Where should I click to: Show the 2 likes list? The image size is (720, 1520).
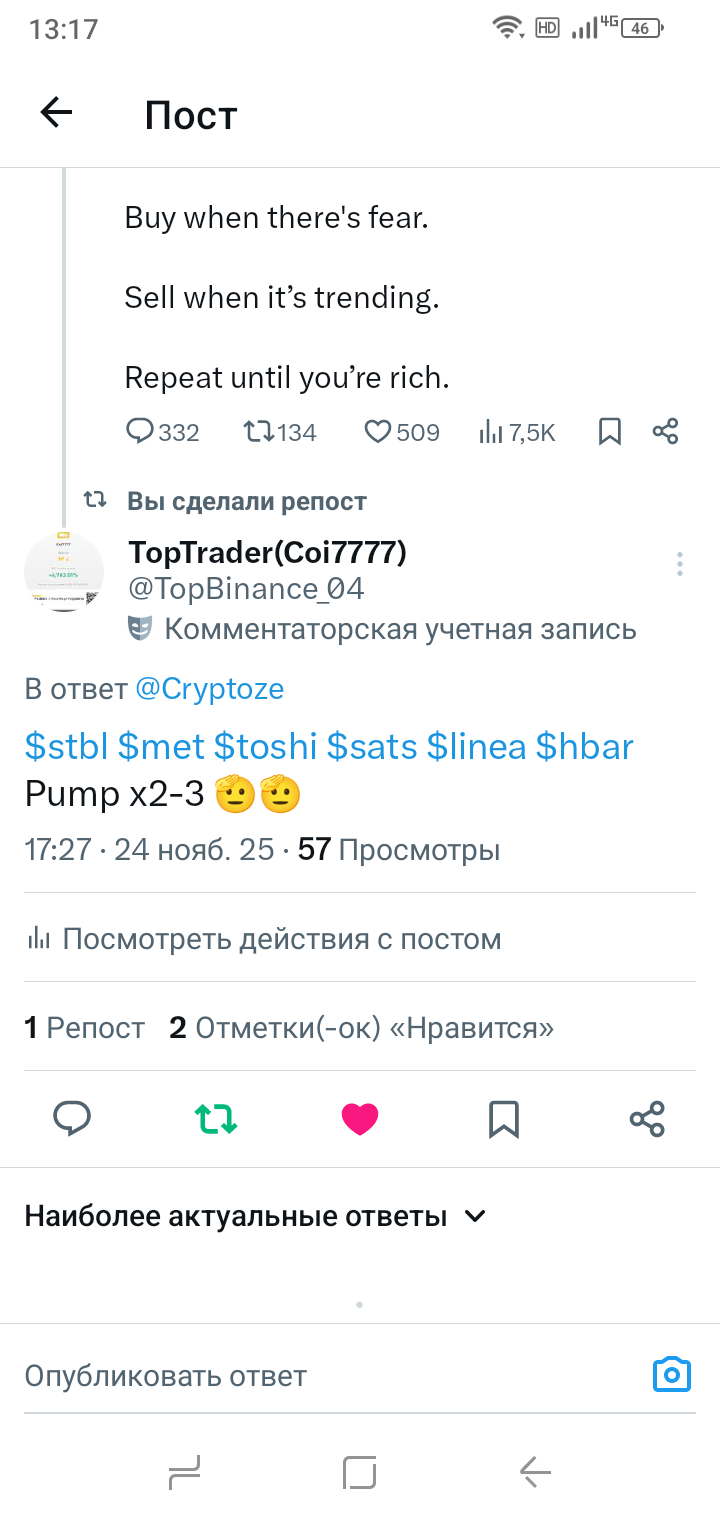[361, 1028]
